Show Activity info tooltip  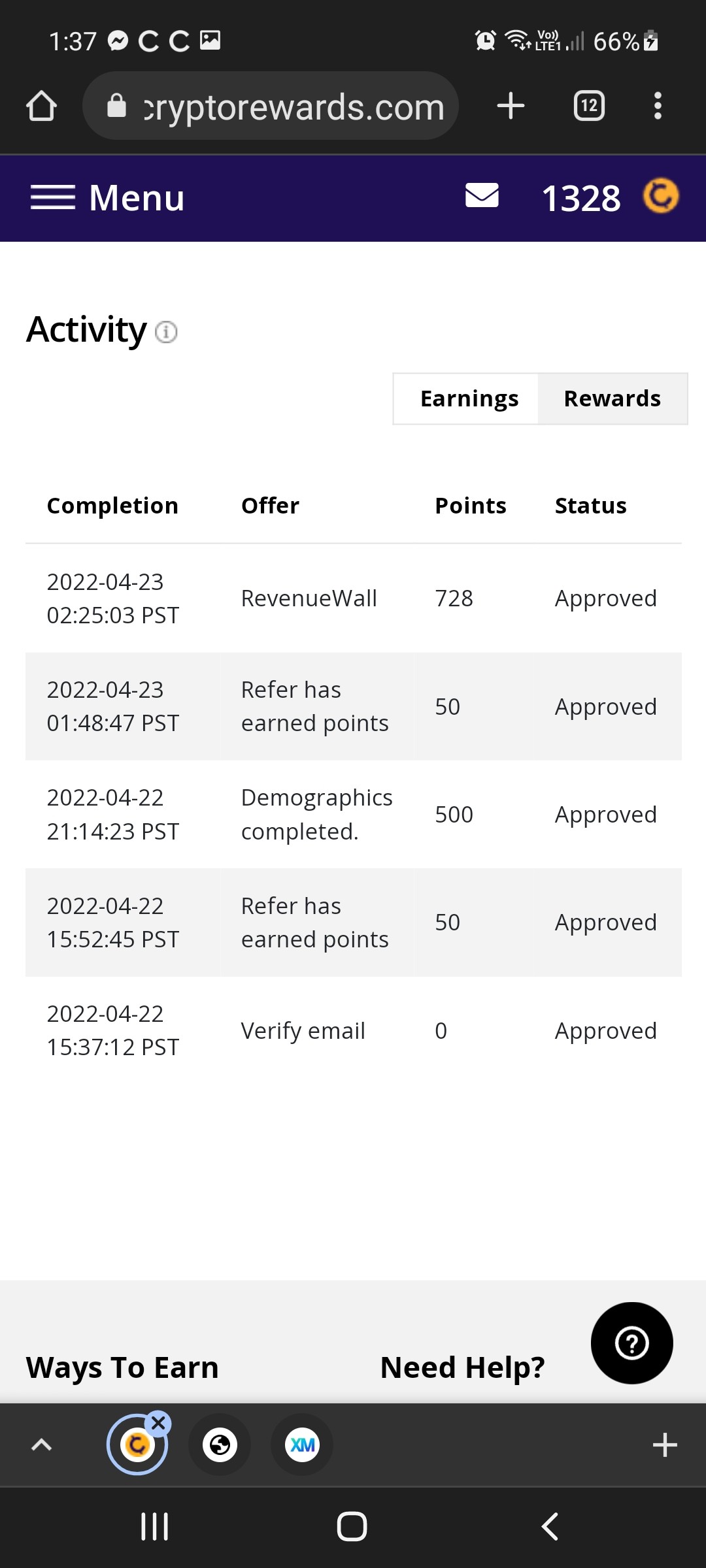pos(166,332)
